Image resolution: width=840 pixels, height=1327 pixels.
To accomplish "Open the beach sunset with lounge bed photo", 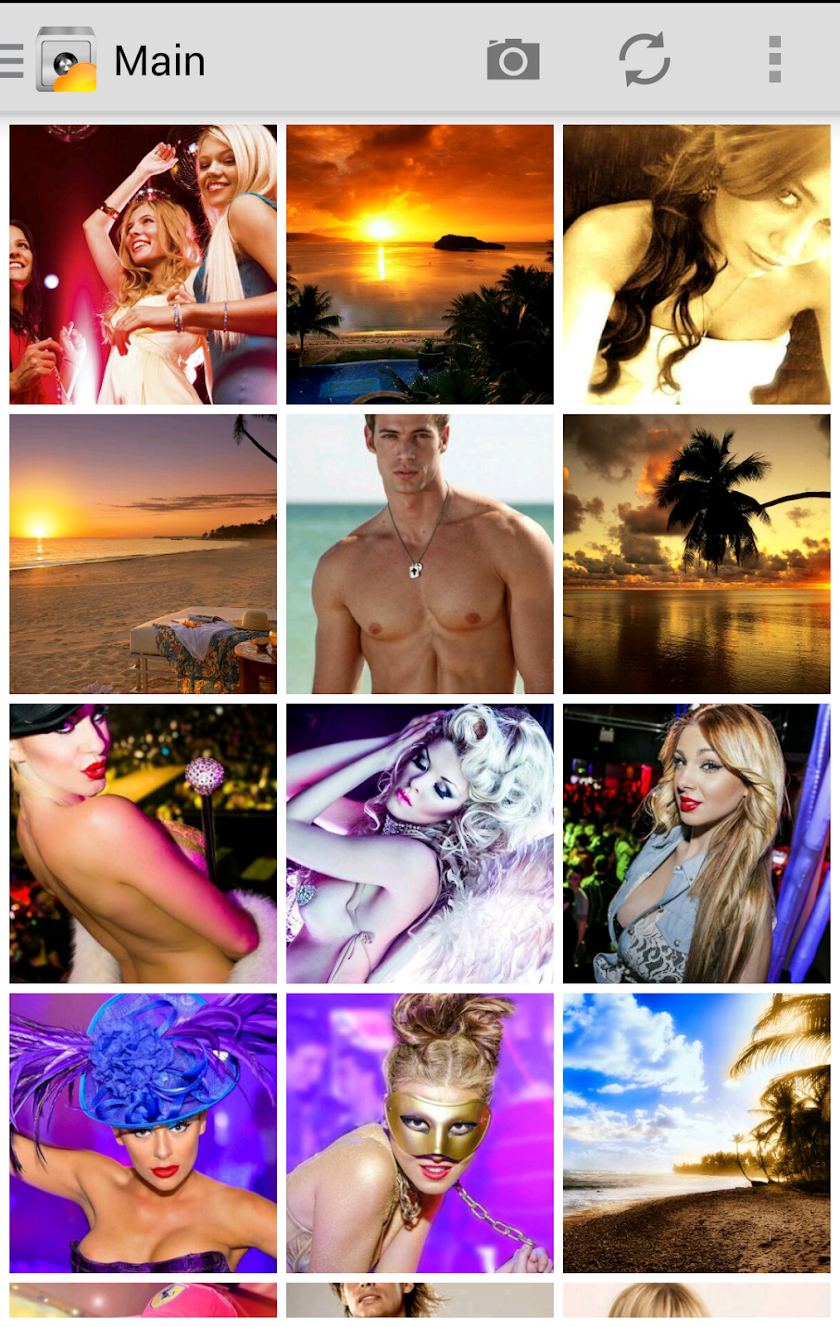I will click(x=143, y=554).
